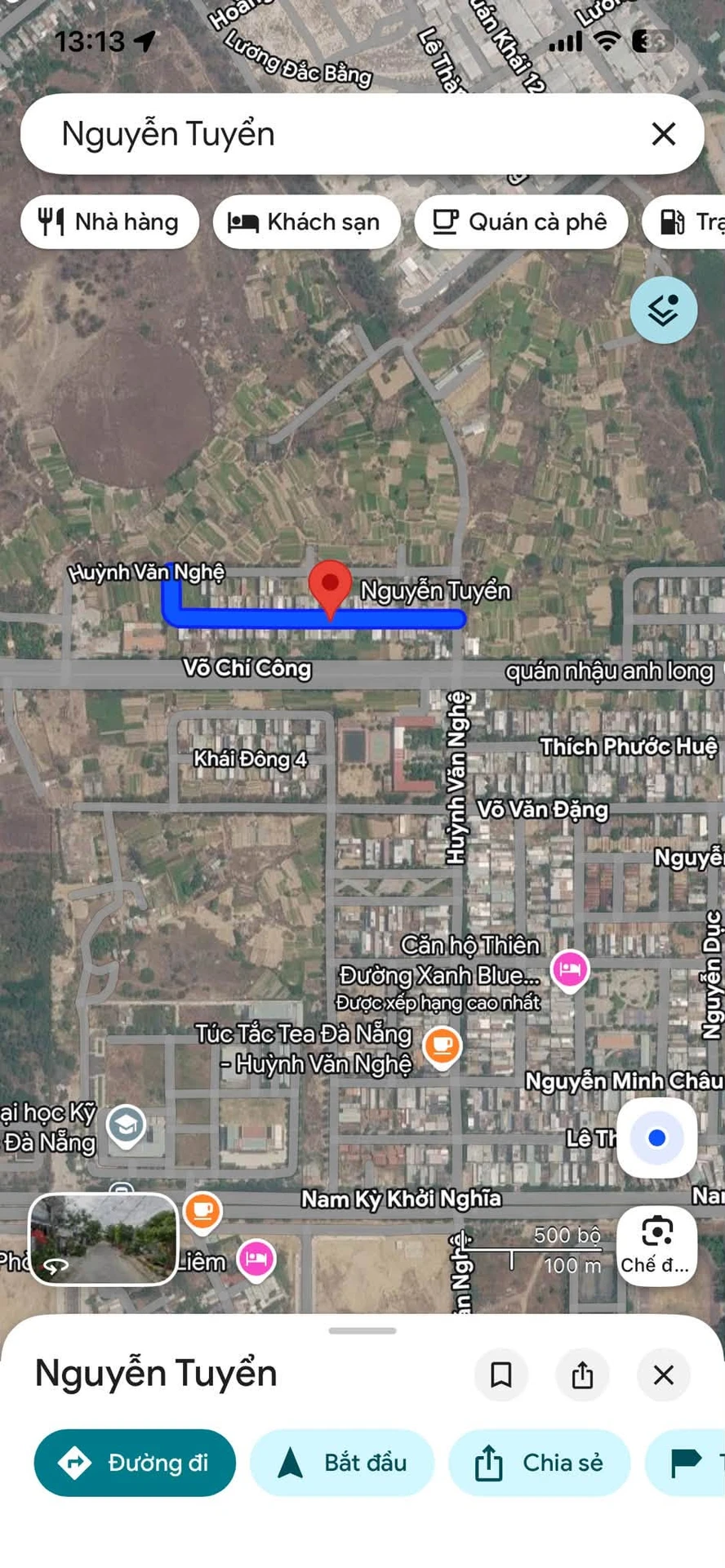Save Nguyễn Tuyển with the bookmark icon

(500, 1375)
